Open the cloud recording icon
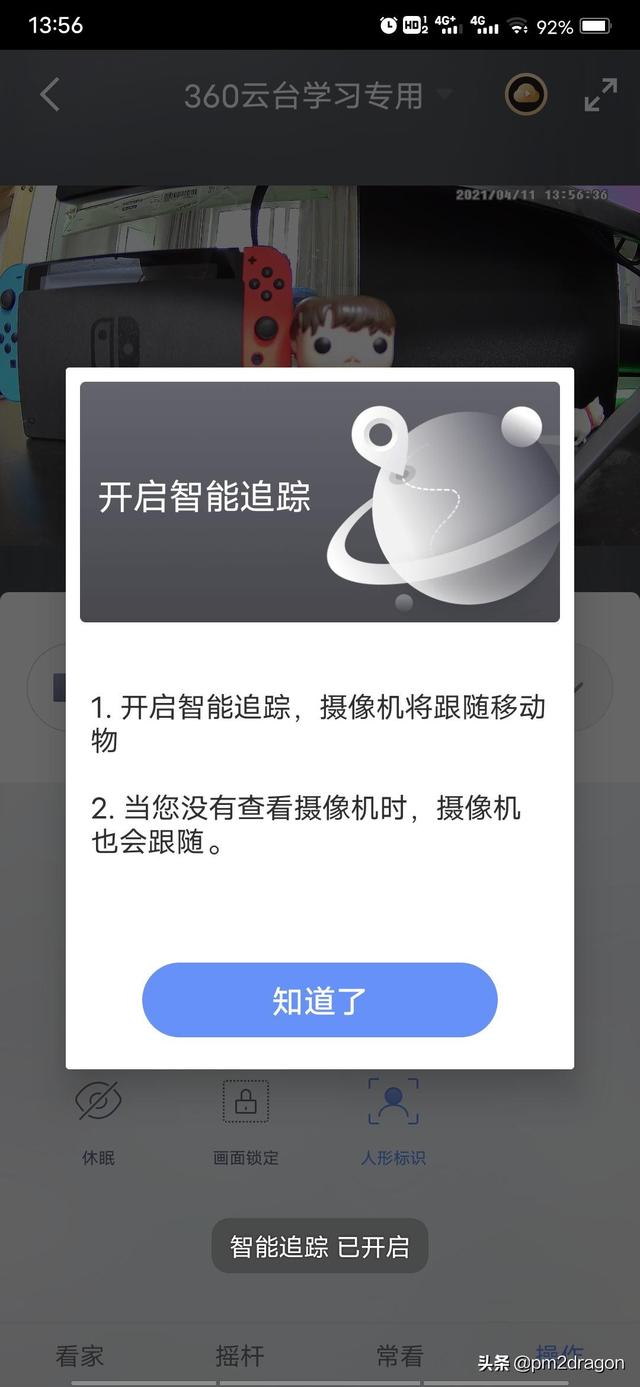640x1387 pixels. [525, 95]
